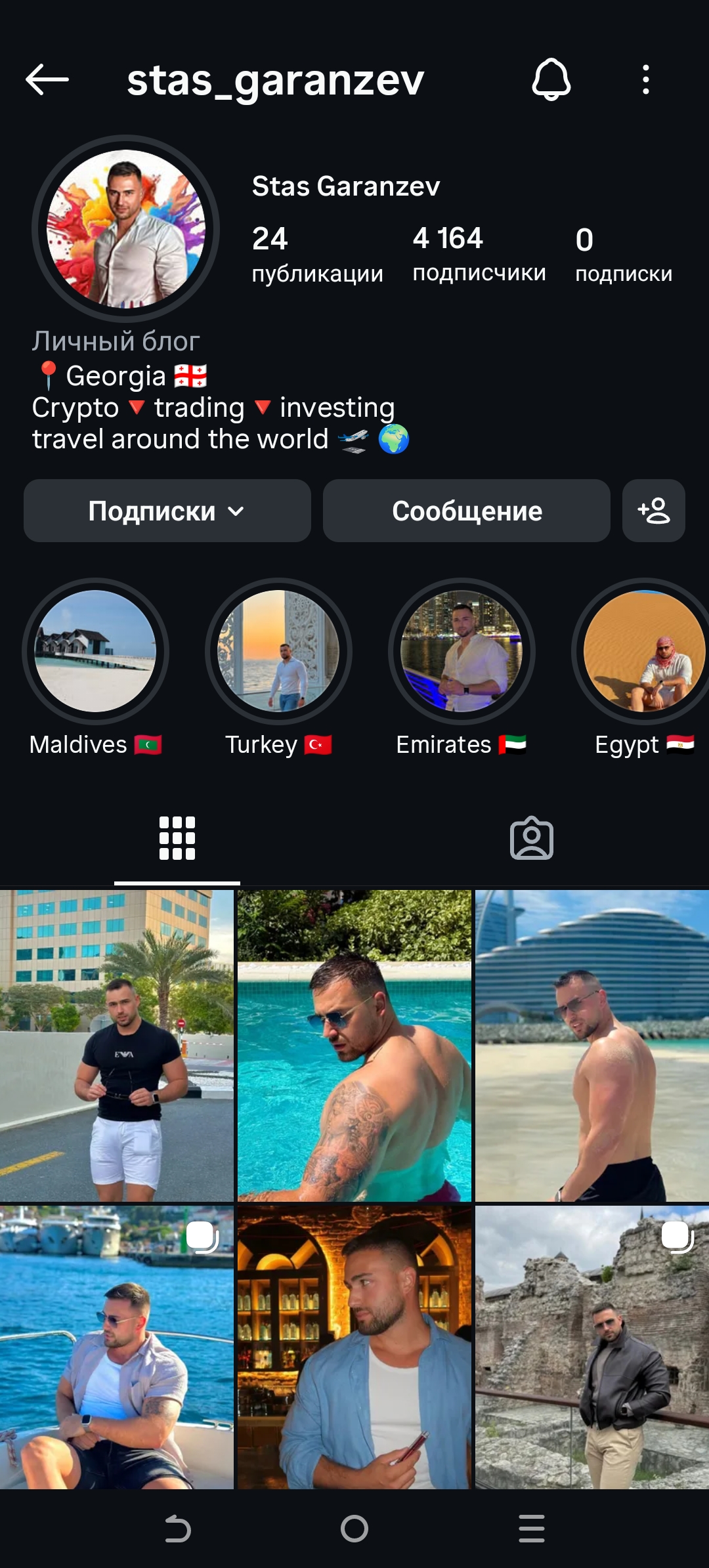
Task: Switch to the posts grid tab
Action: (177, 838)
